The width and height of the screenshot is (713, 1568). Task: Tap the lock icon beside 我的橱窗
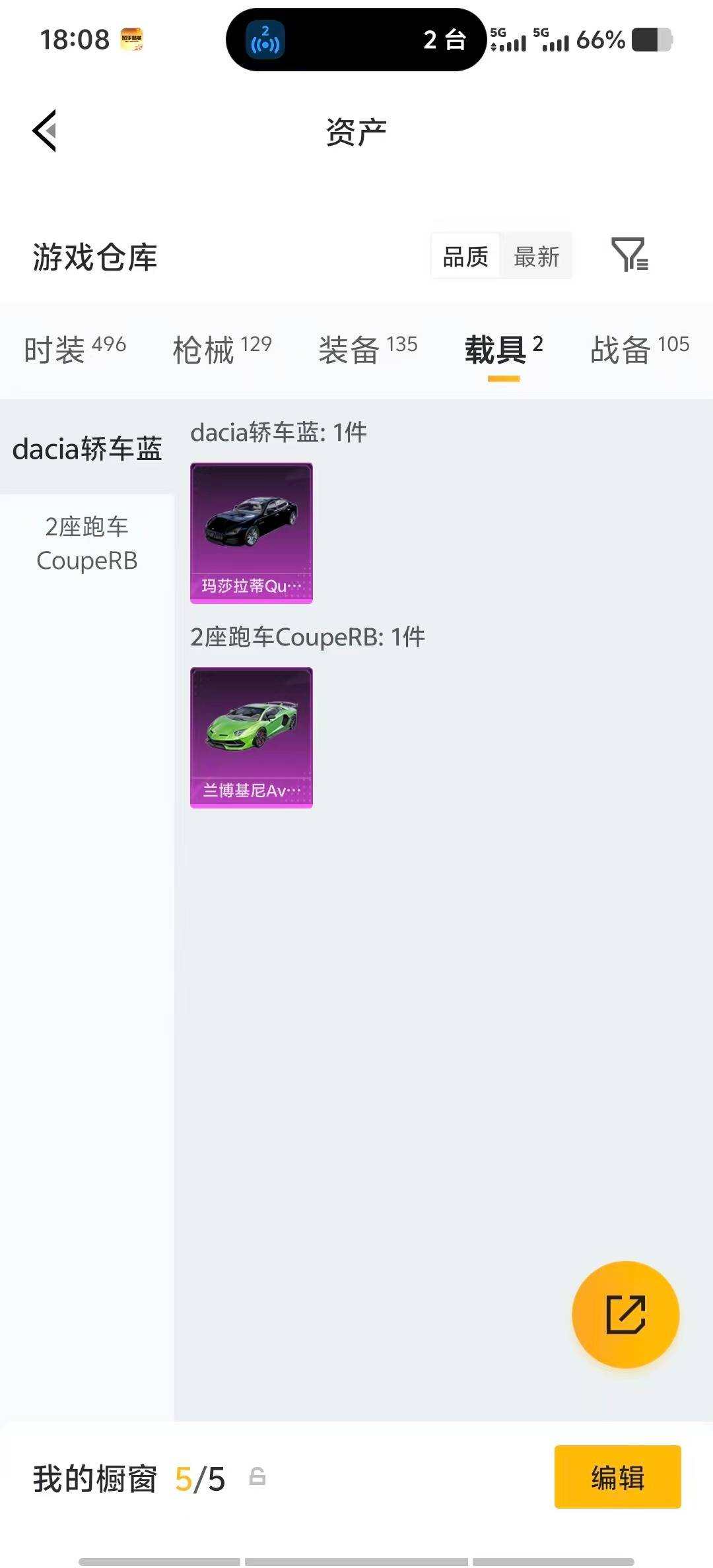point(257,1480)
